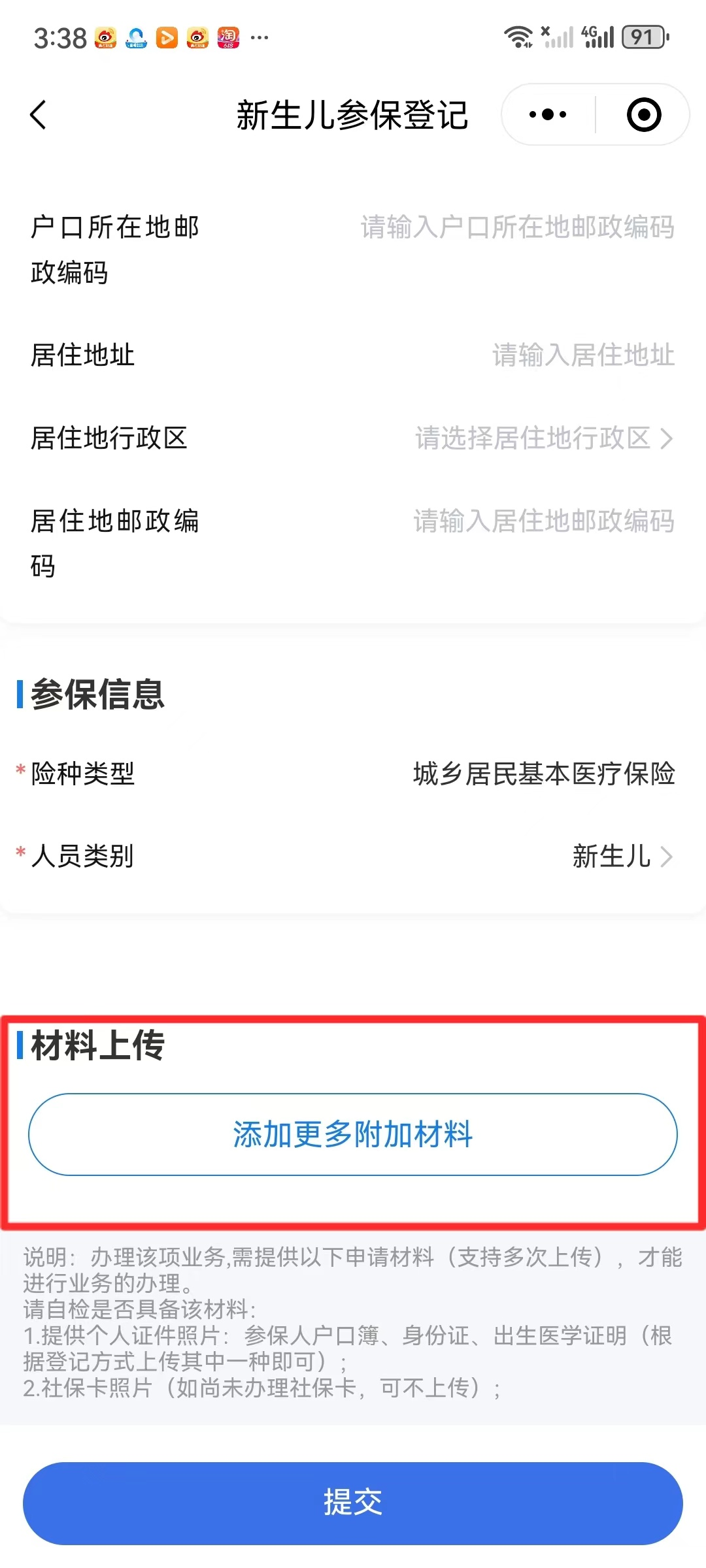Submit the form with 提交 button
706x1568 pixels.
point(353,1503)
